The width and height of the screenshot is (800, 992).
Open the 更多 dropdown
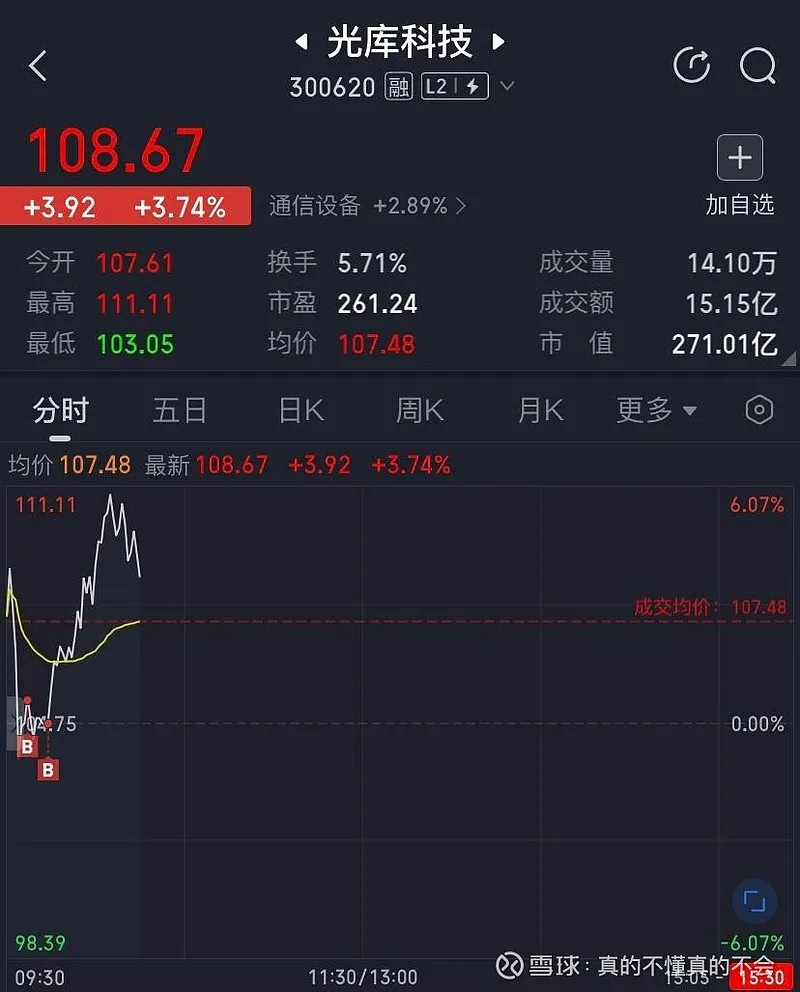pyautogui.click(x=656, y=410)
